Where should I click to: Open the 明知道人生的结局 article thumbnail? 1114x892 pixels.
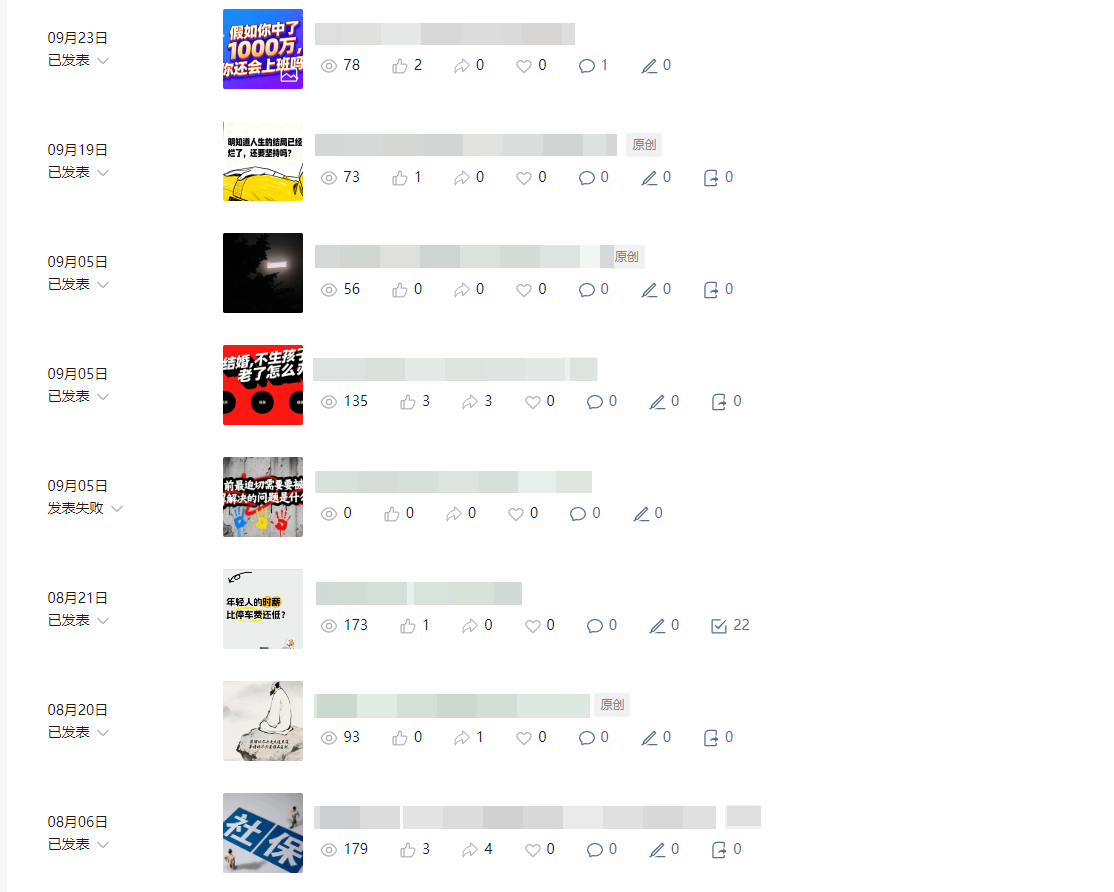(262, 161)
